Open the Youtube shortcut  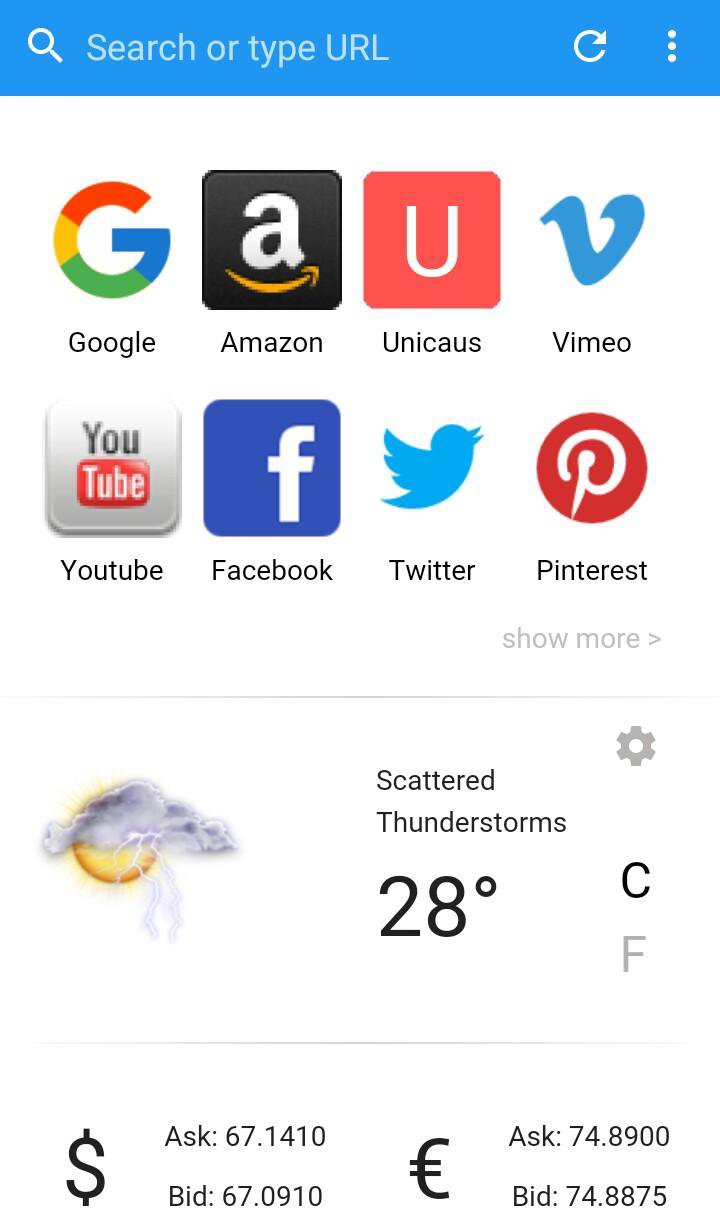click(112, 467)
